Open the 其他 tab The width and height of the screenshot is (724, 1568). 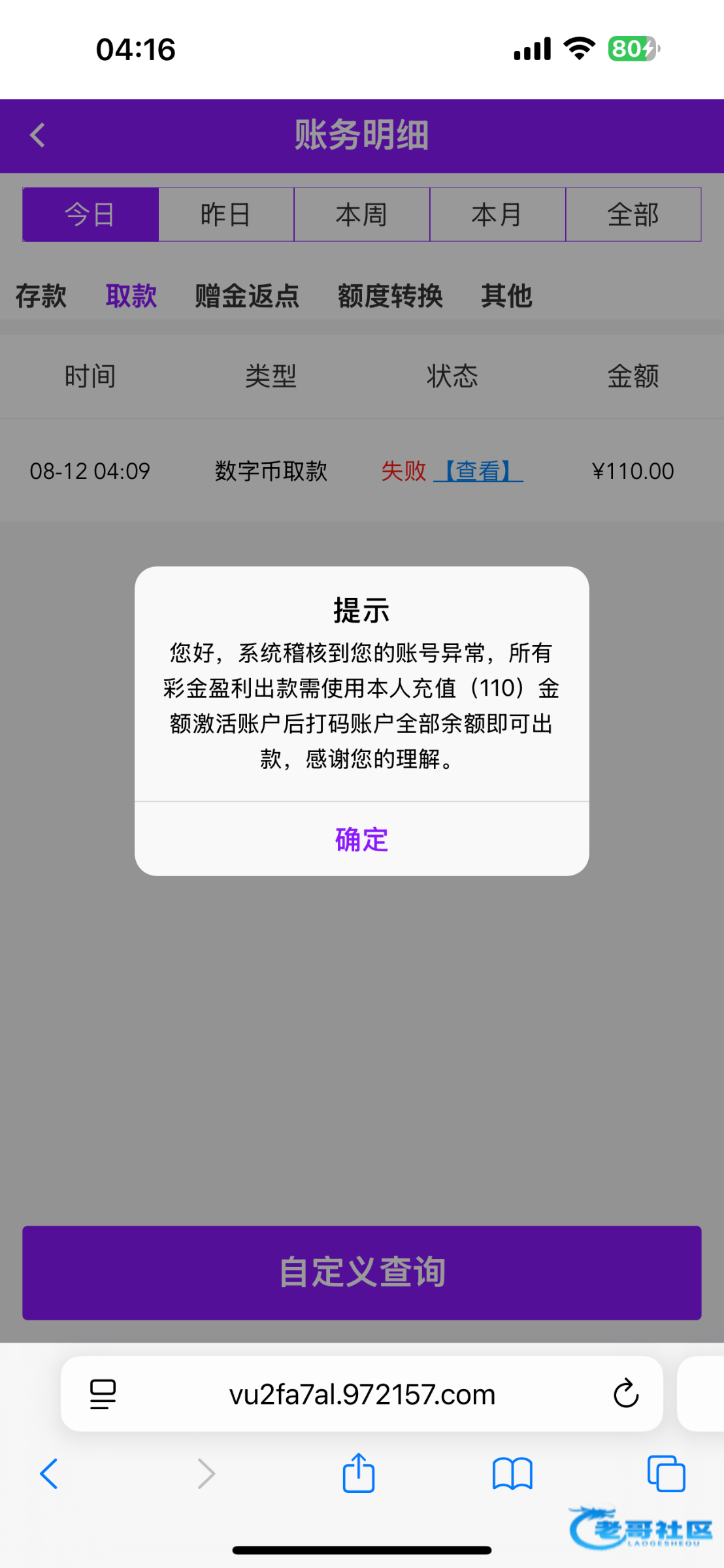tap(506, 296)
